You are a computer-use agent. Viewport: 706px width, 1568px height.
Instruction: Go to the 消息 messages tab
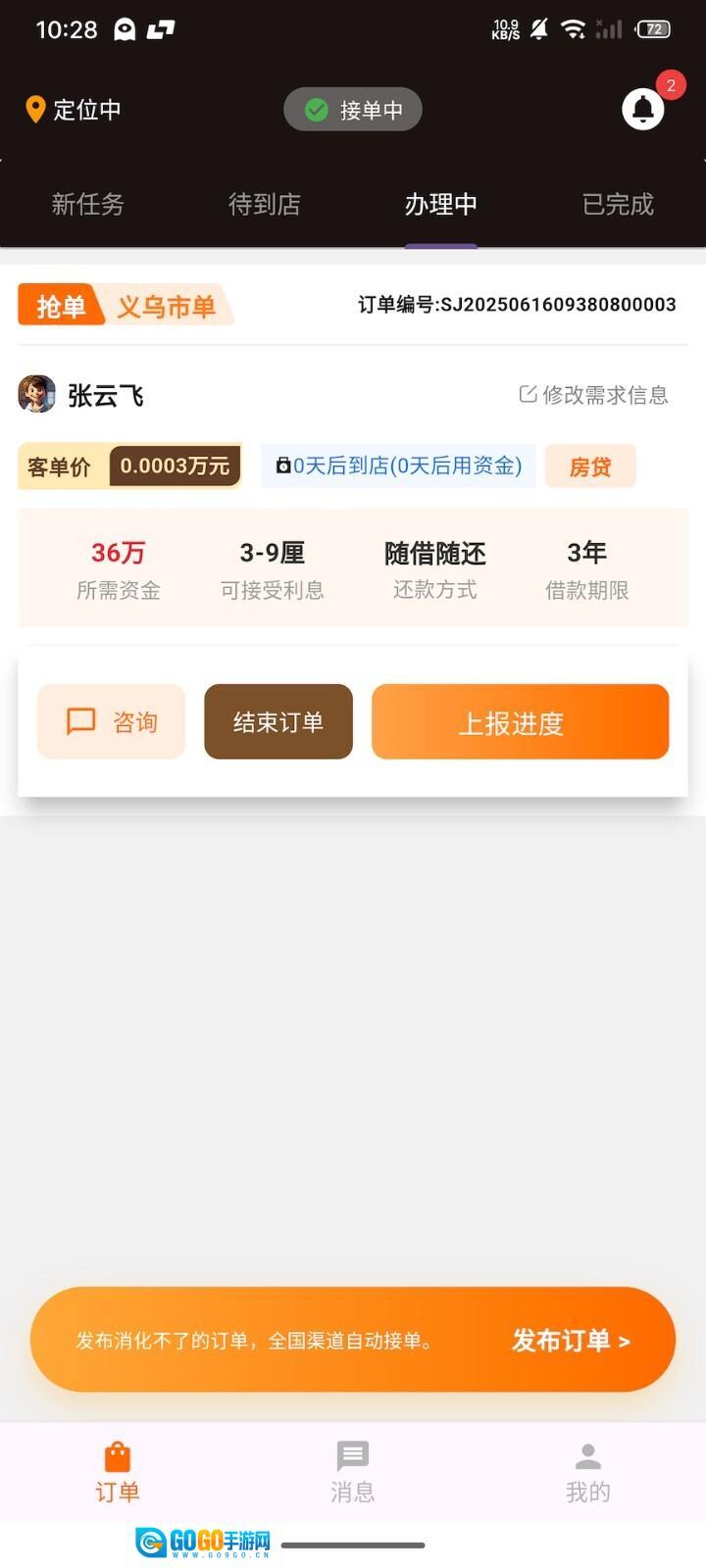tap(352, 1472)
